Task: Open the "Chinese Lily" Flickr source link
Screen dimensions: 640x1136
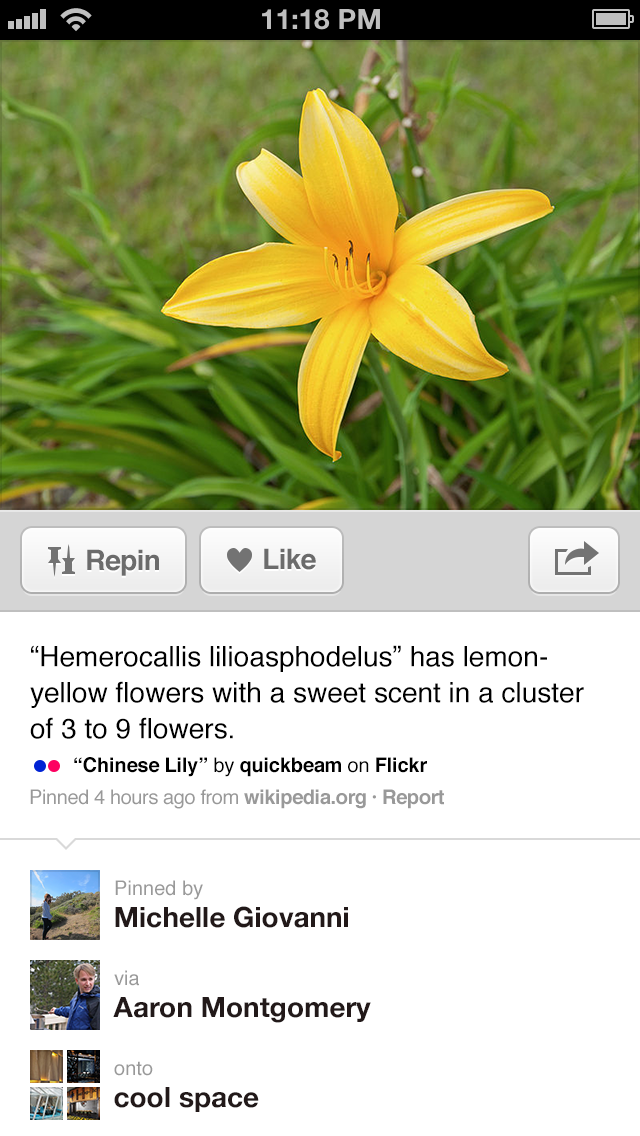Action: click(140, 766)
